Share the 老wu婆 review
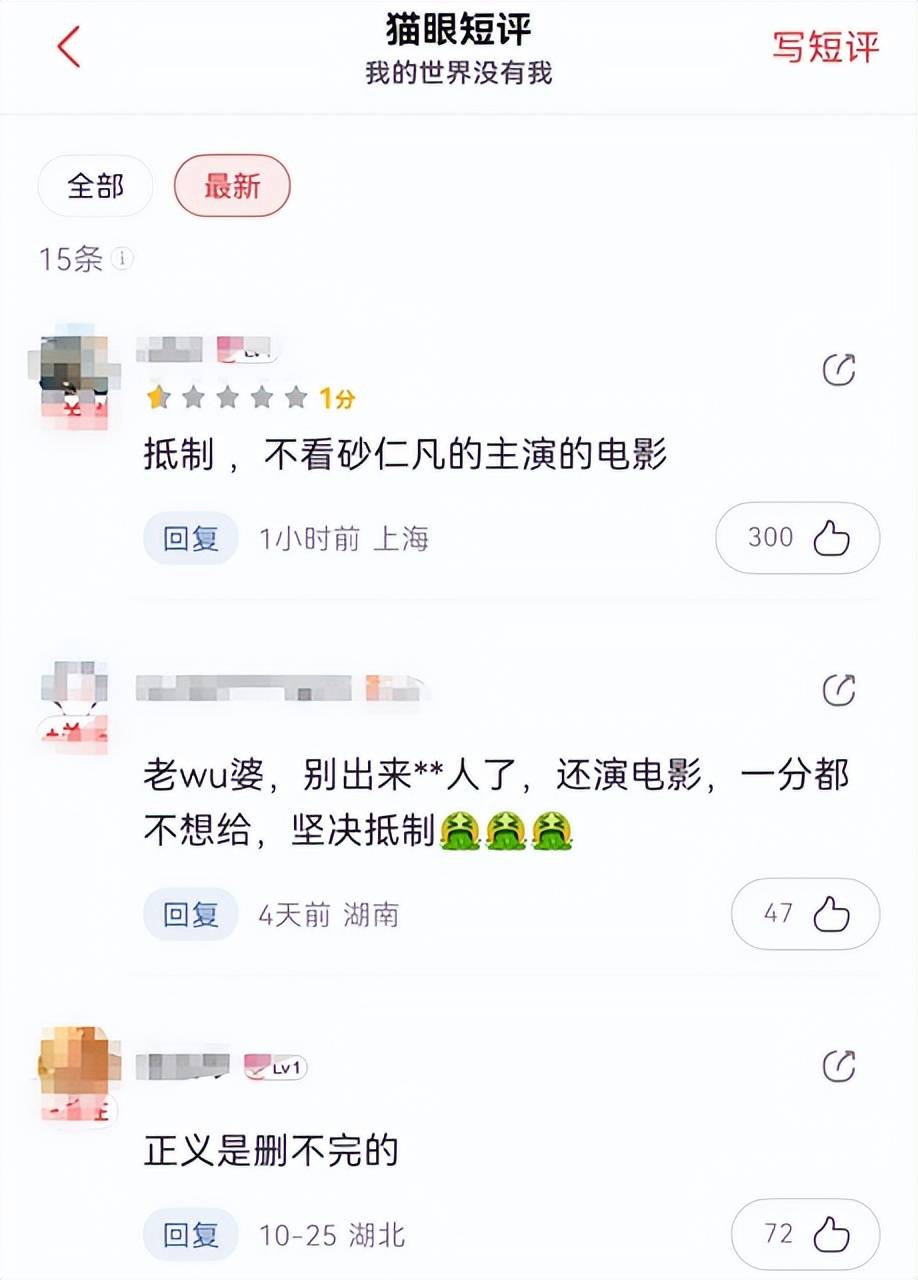The width and height of the screenshot is (918, 1280). coord(838,689)
